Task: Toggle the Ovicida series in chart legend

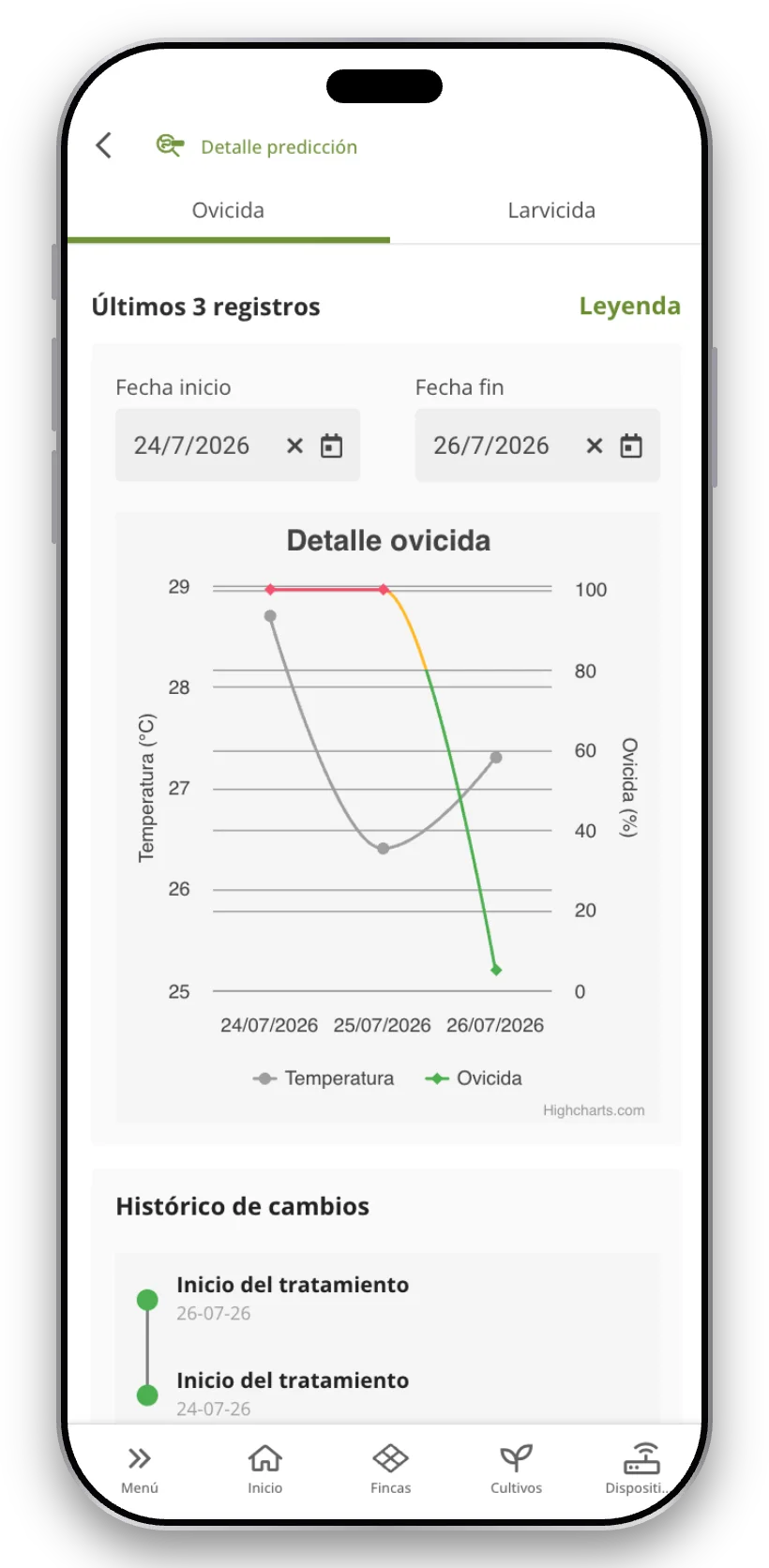Action: tap(474, 1078)
